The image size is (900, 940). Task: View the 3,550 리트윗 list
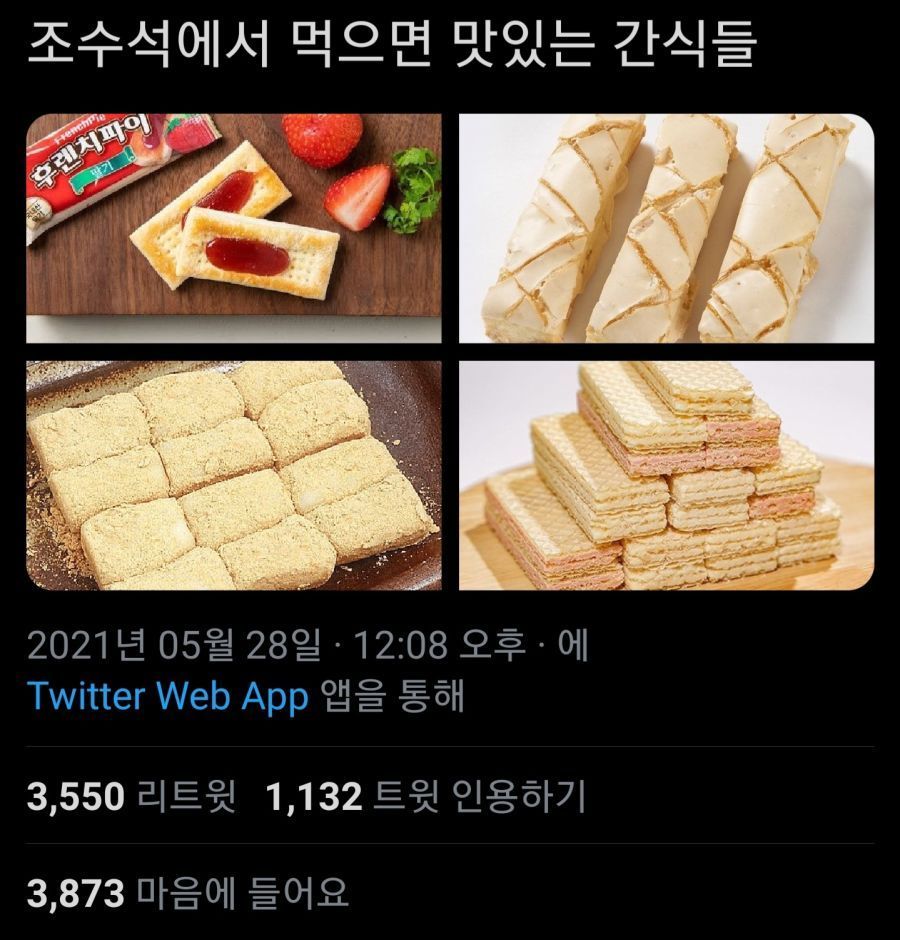131,797
